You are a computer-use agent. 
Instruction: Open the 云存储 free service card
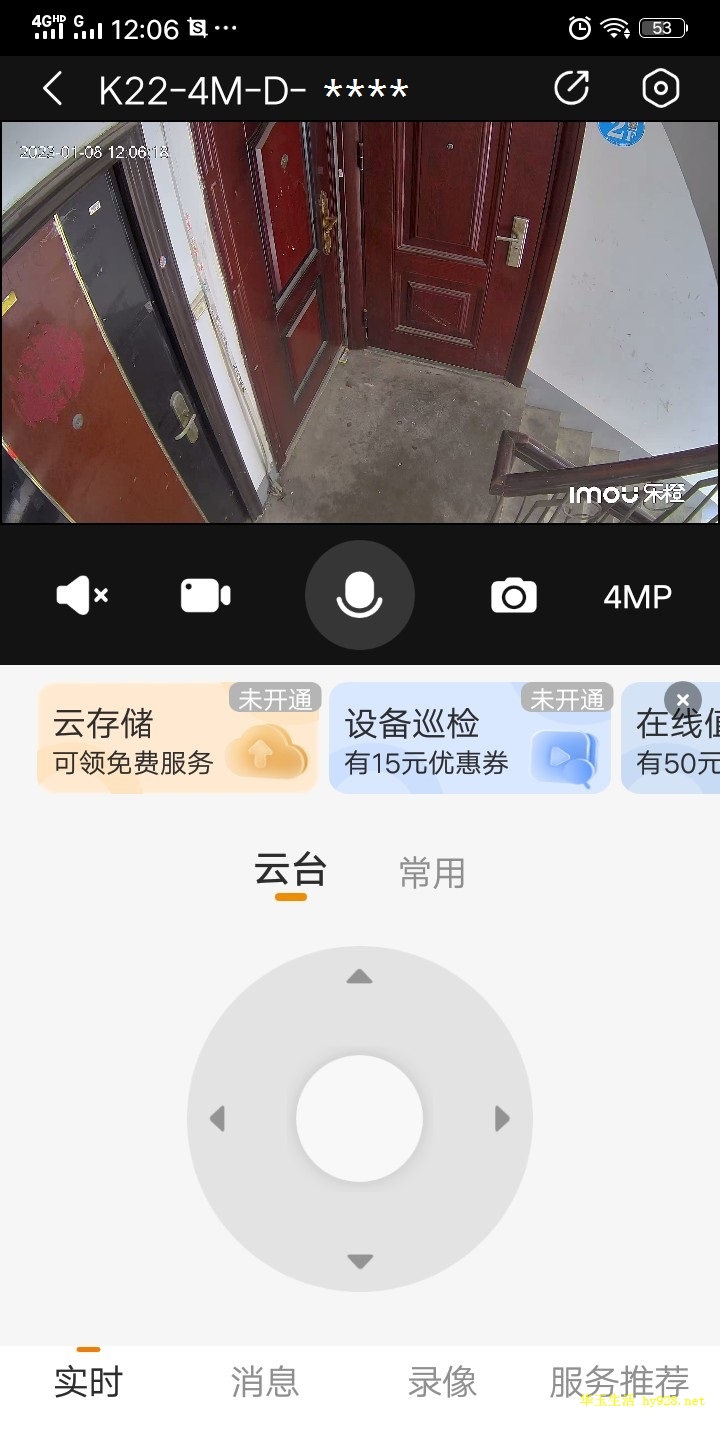177,739
